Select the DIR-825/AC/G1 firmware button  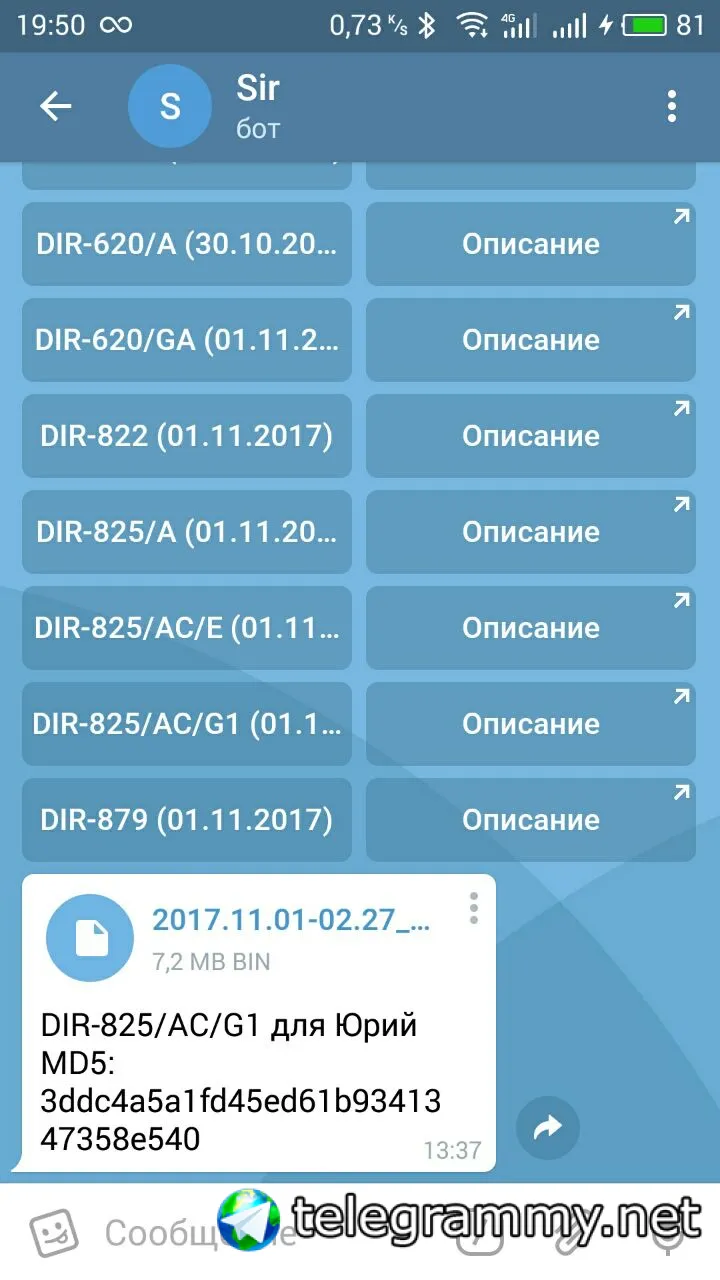click(187, 724)
